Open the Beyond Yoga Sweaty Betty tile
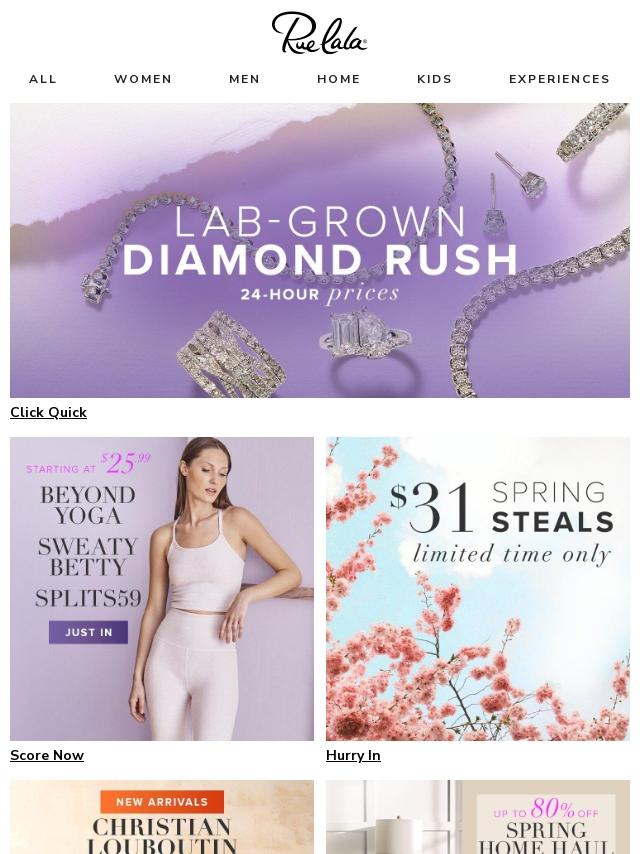 click(162, 588)
